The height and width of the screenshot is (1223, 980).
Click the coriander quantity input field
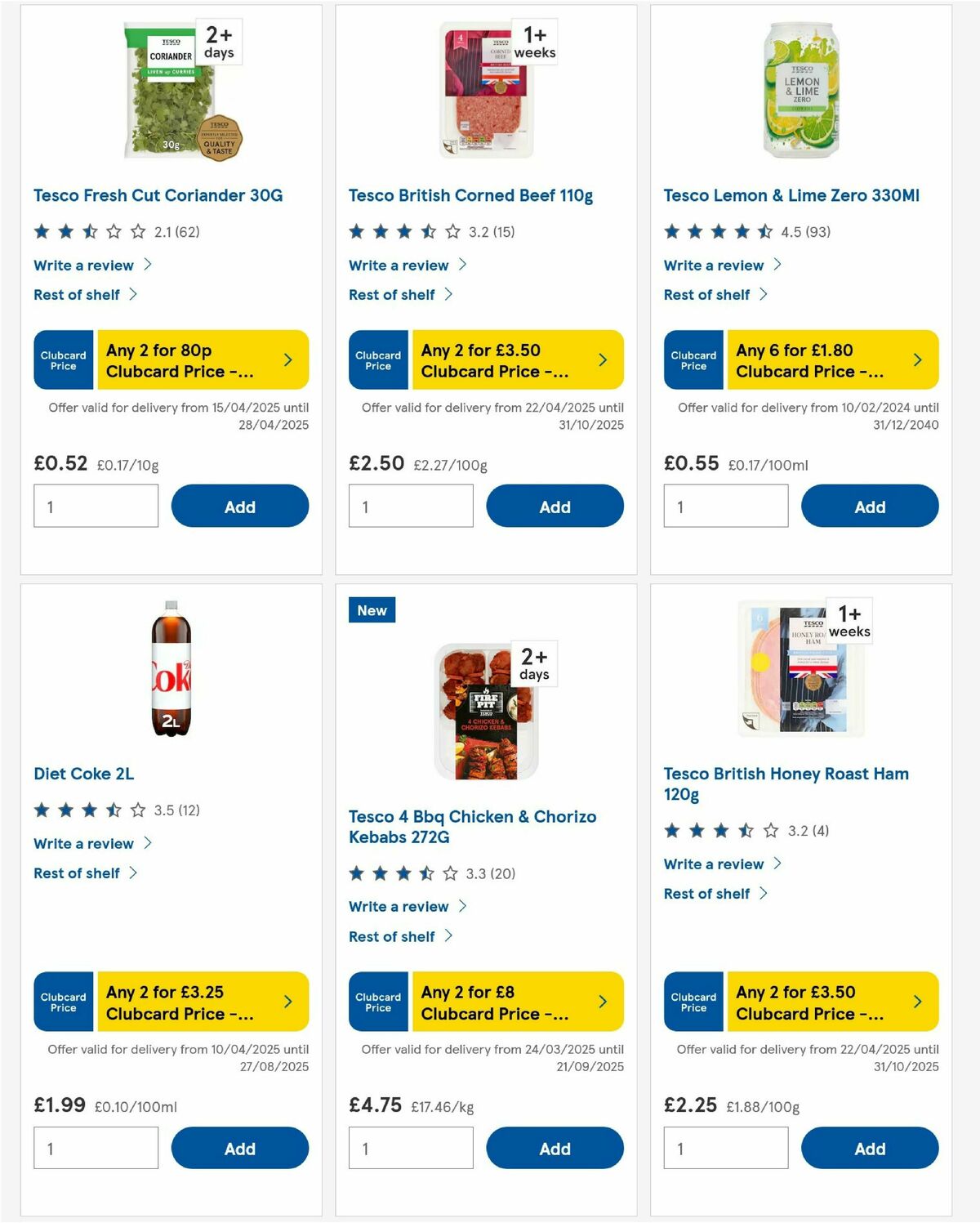coord(96,505)
